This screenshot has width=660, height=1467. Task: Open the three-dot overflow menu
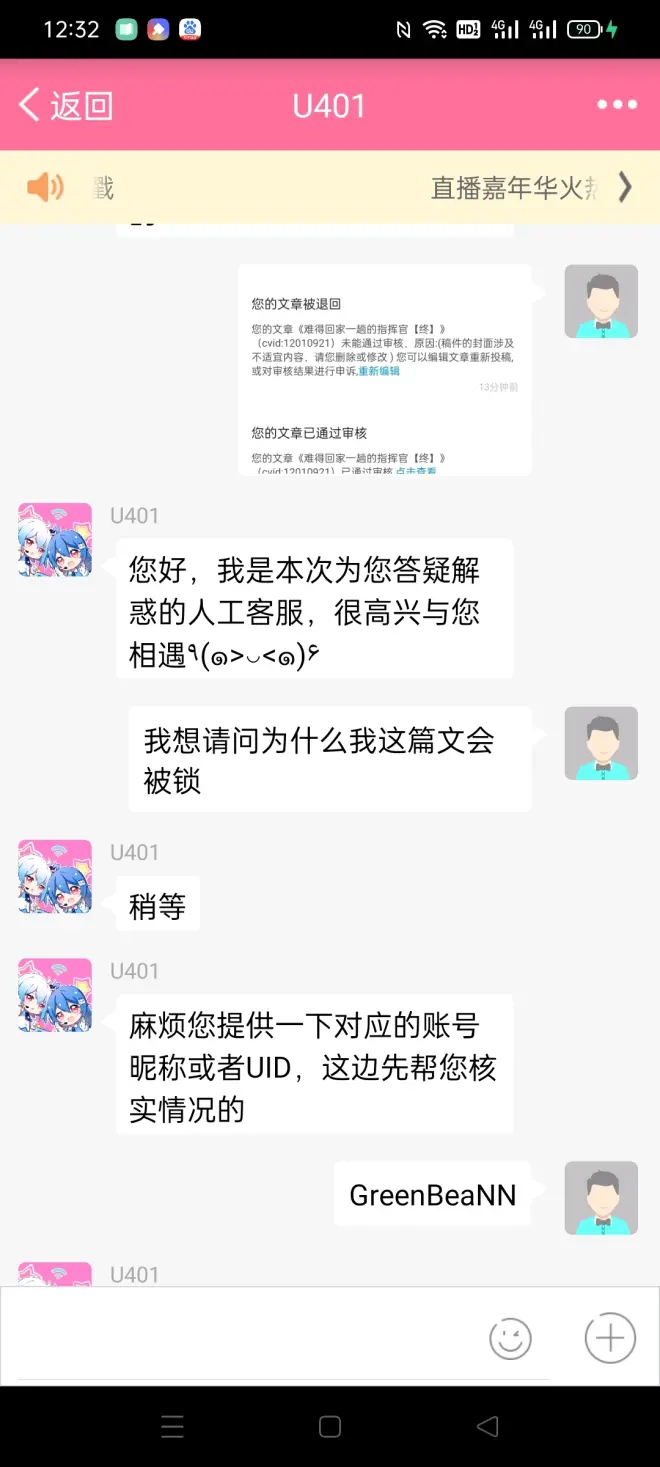click(x=616, y=105)
